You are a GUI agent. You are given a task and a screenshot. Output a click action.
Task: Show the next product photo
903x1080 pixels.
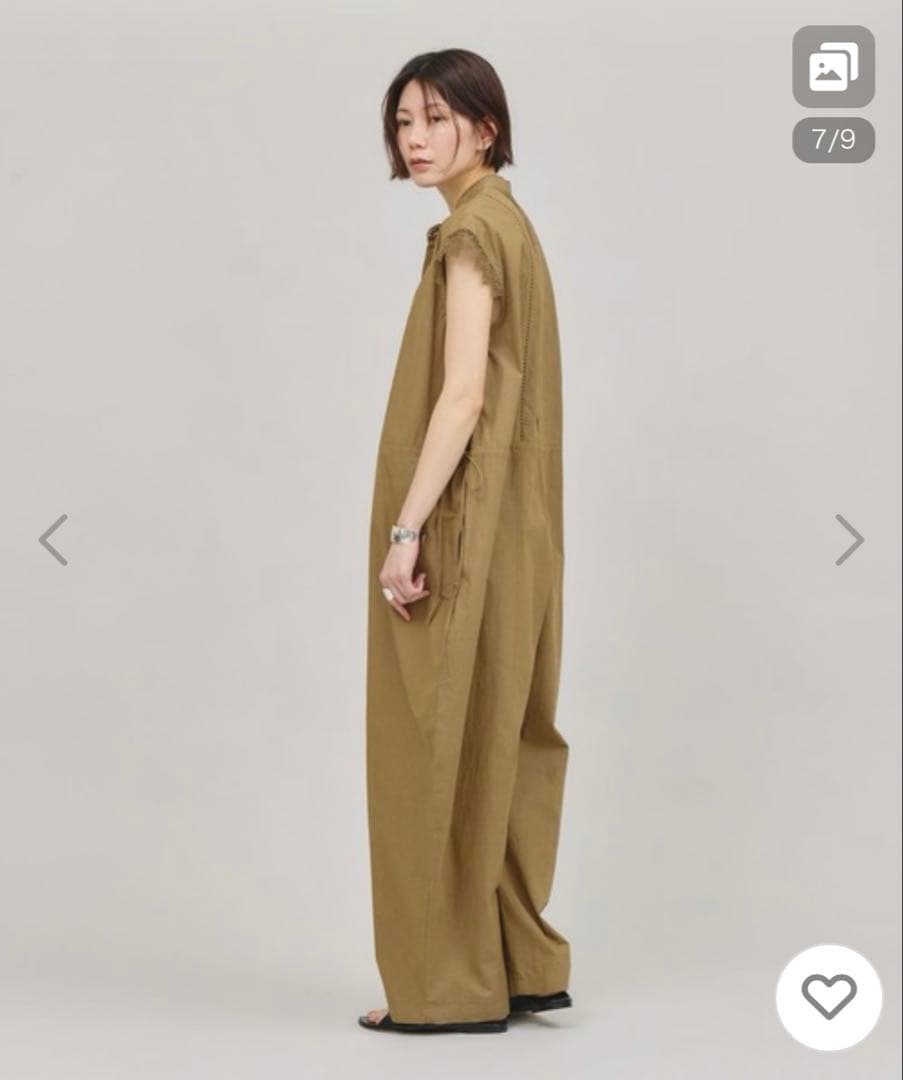(849, 540)
